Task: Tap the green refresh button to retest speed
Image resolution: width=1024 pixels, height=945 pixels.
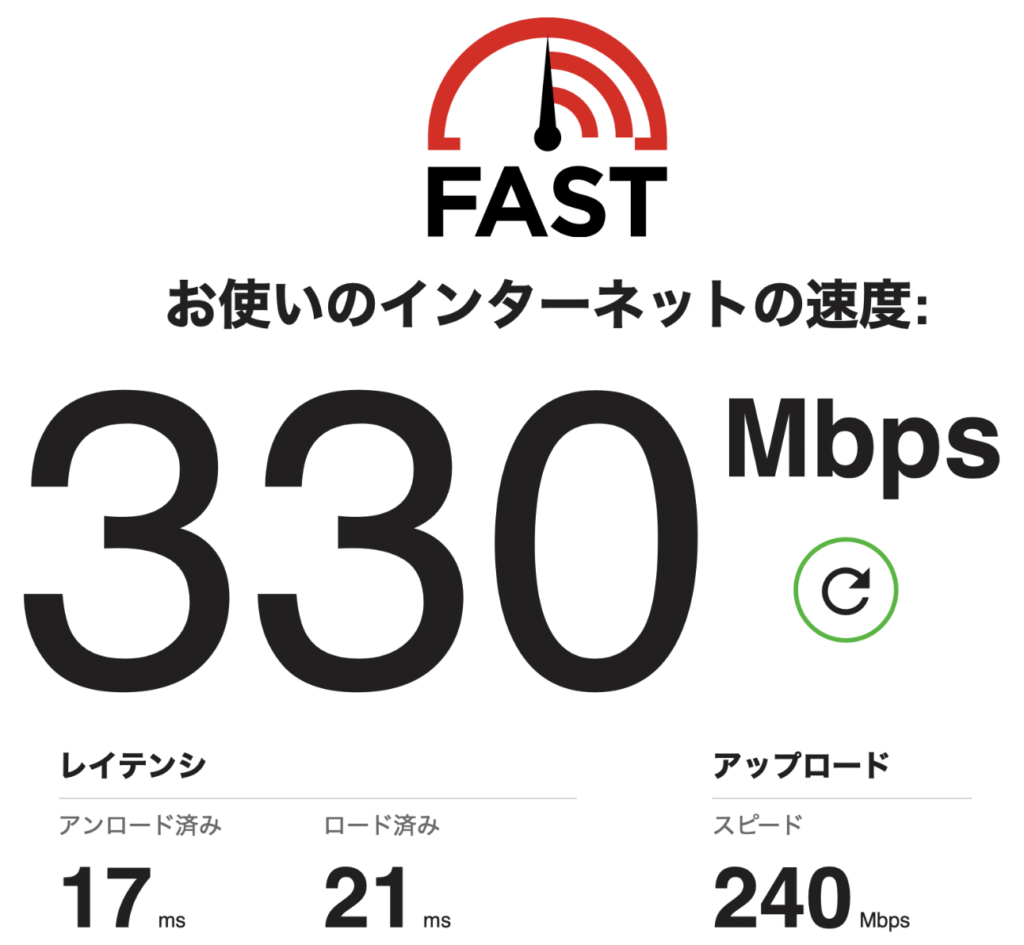Action: 846,590
